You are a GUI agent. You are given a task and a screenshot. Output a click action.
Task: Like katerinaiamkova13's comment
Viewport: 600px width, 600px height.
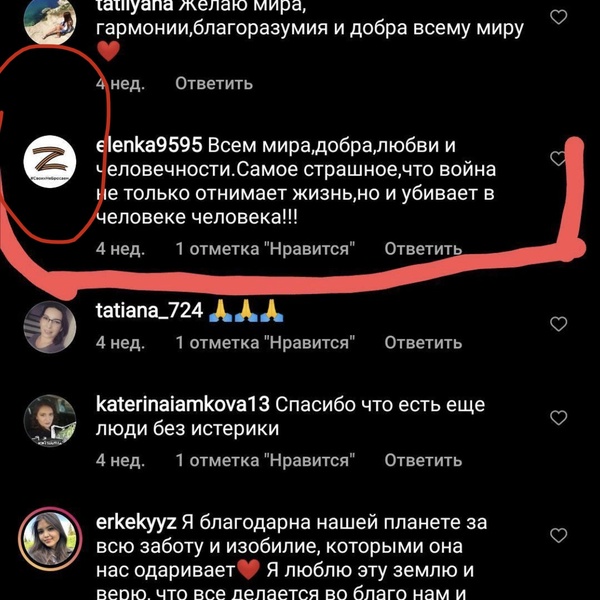click(558, 420)
